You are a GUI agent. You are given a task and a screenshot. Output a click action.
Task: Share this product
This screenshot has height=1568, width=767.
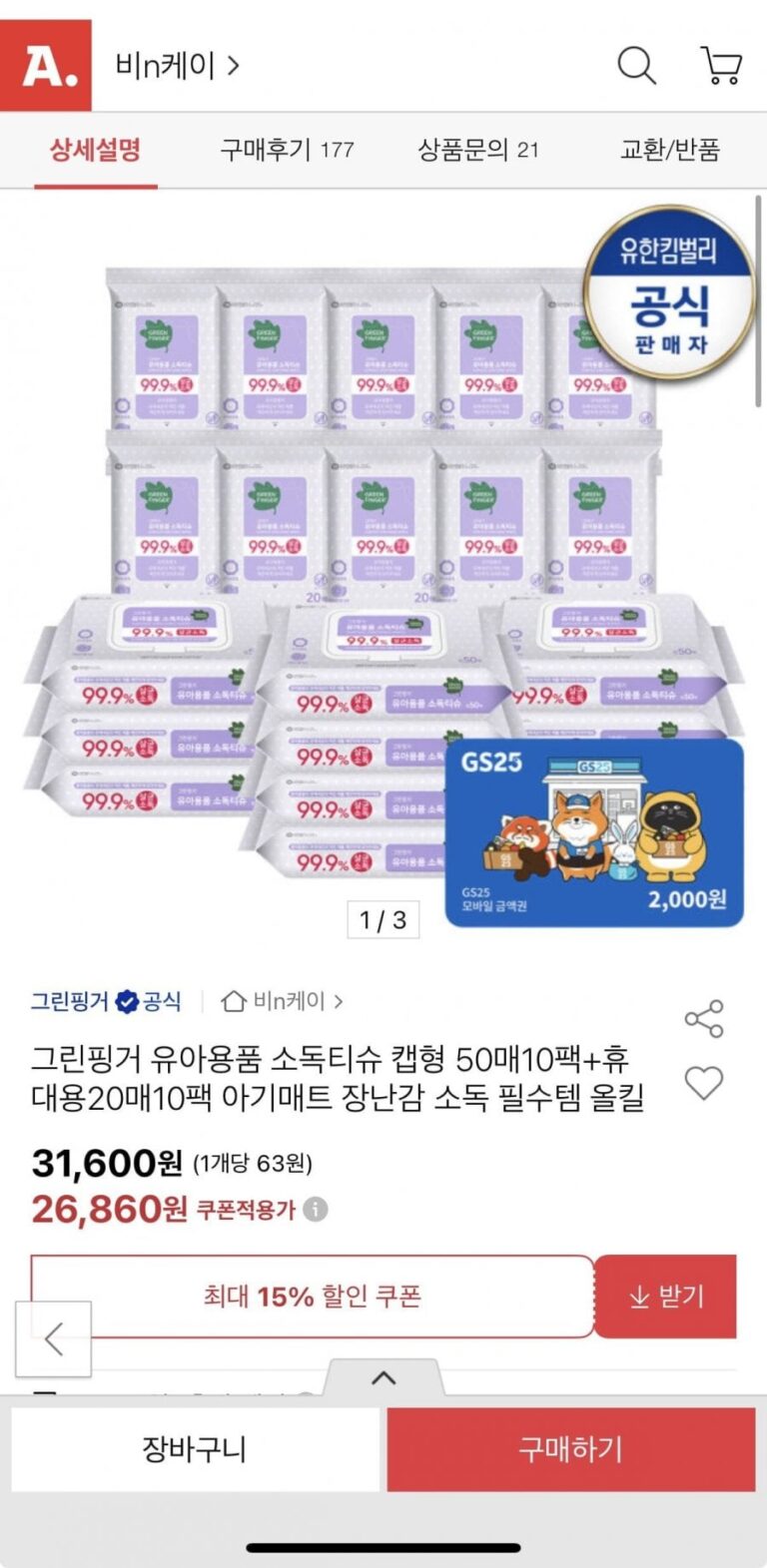click(704, 1019)
